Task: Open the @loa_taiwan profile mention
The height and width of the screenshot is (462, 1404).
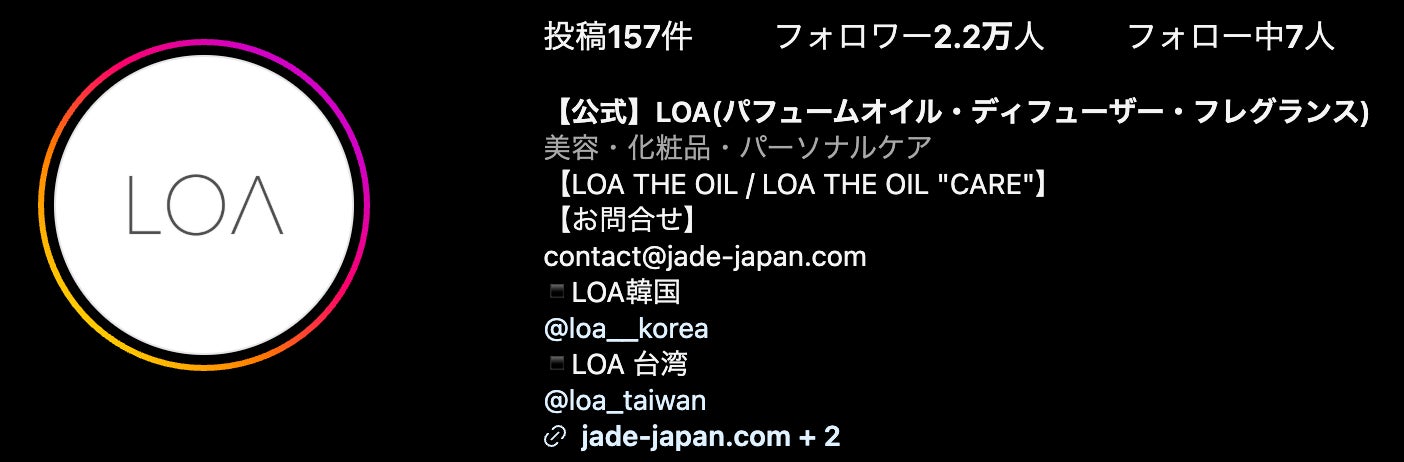Action: click(625, 401)
